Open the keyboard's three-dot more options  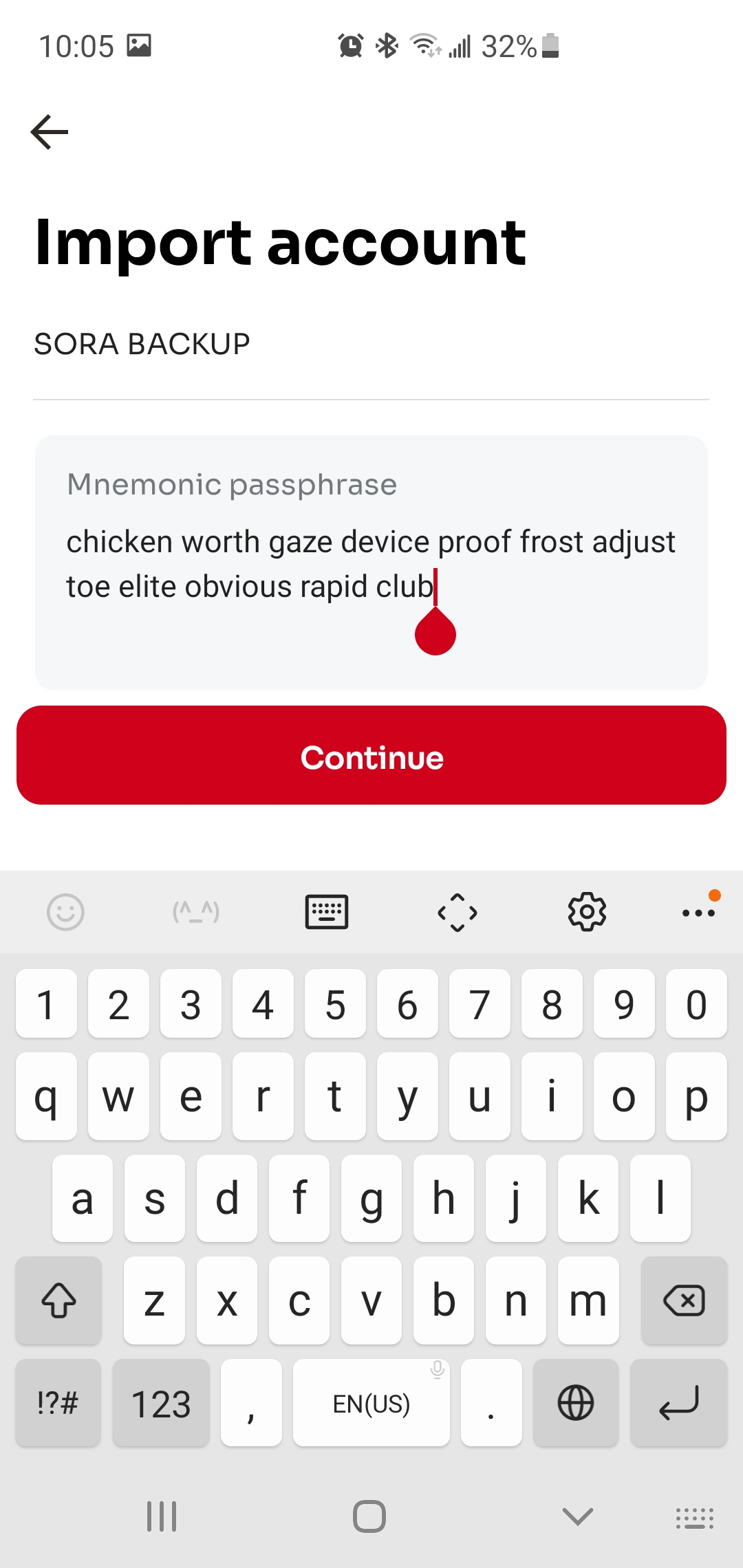pos(699,913)
